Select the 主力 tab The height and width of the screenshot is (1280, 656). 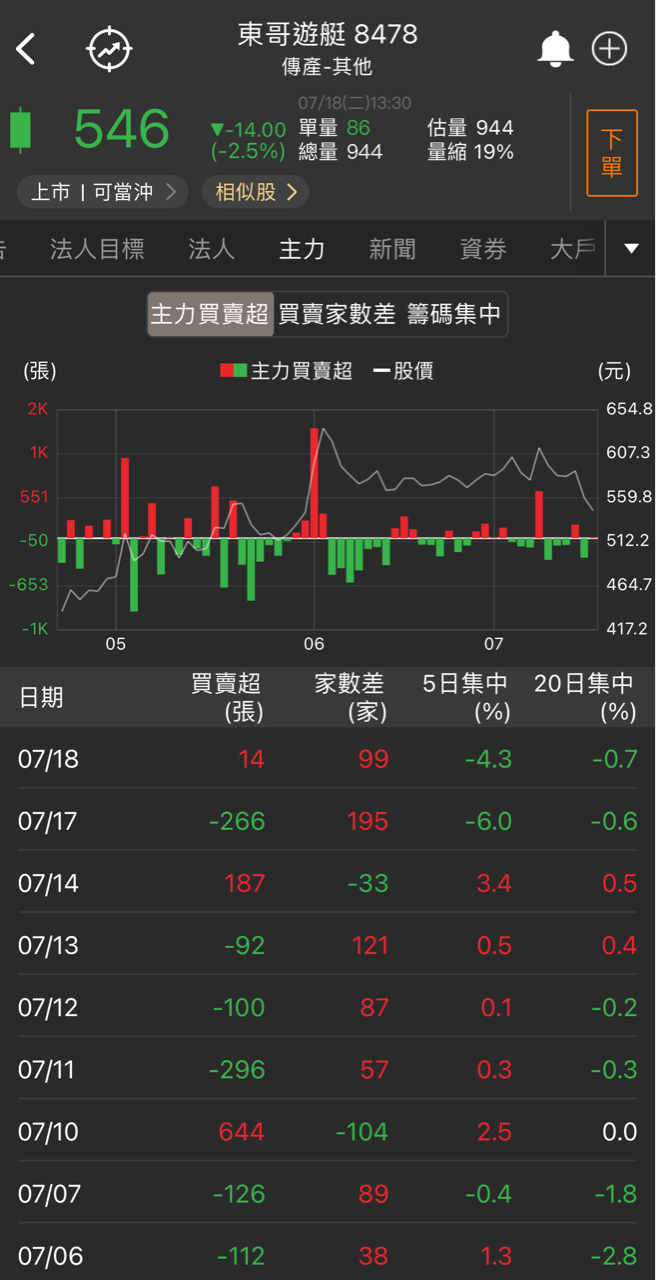pos(301,249)
